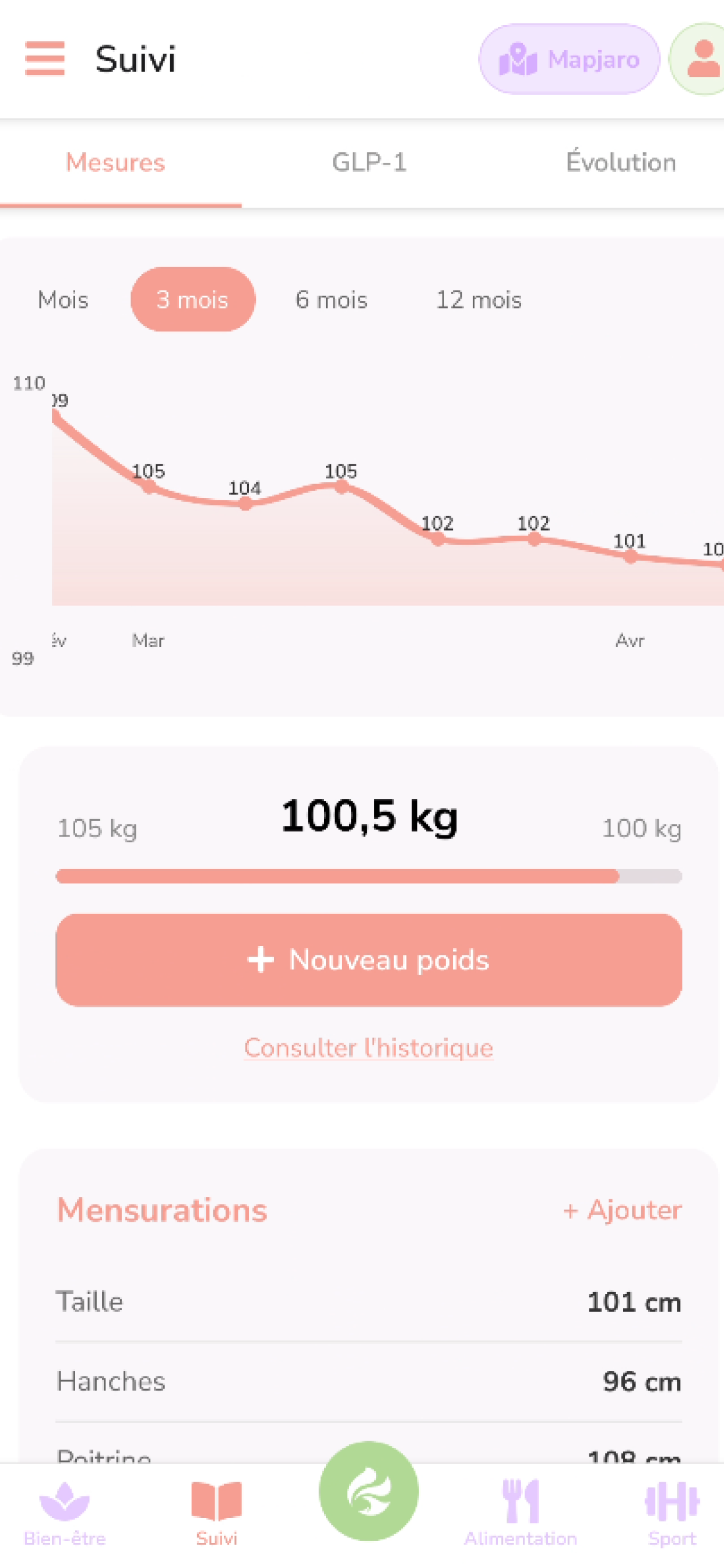Show the 12 mois chart range

(x=479, y=299)
